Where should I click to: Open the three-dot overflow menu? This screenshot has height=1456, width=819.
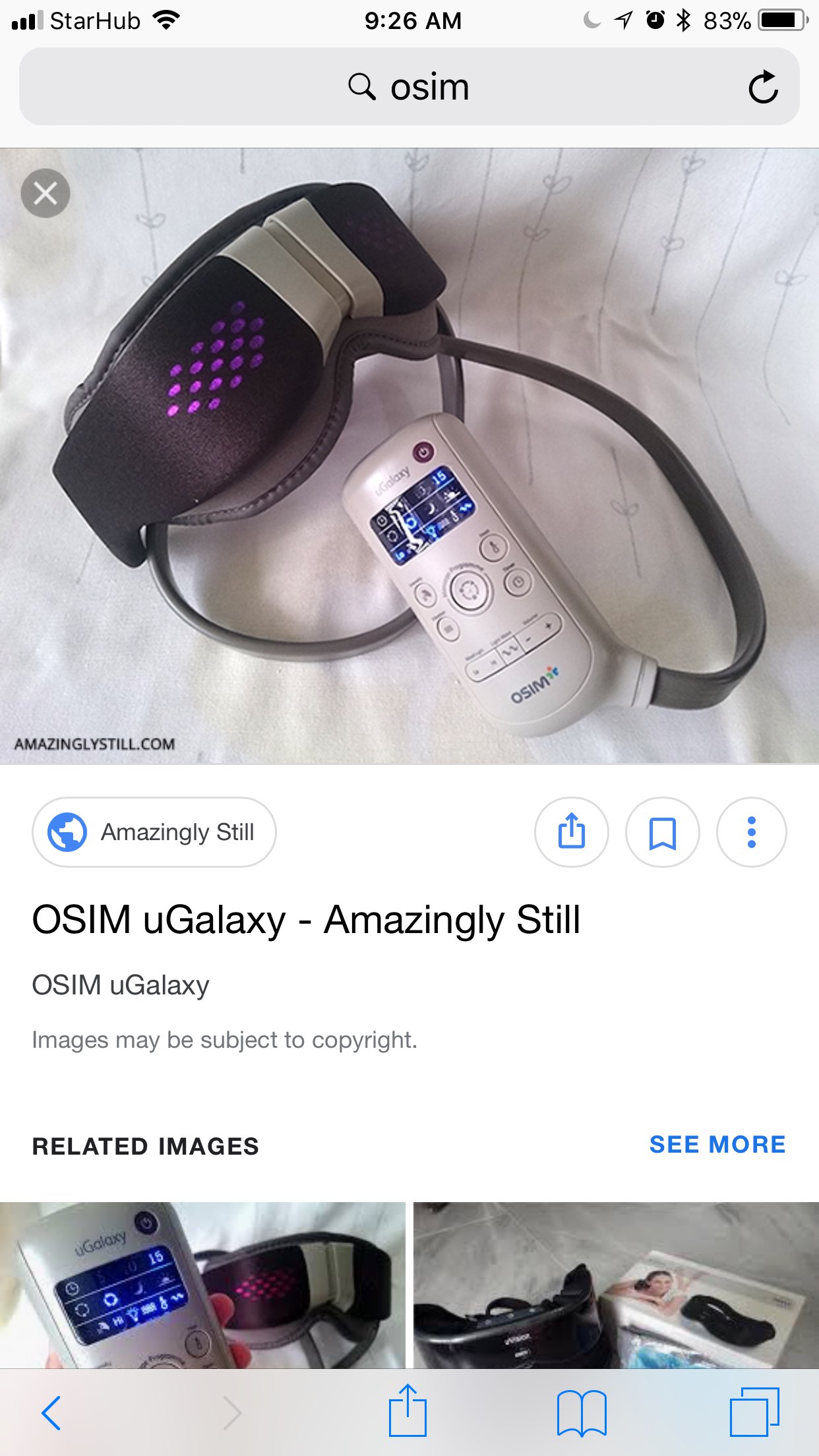click(751, 832)
